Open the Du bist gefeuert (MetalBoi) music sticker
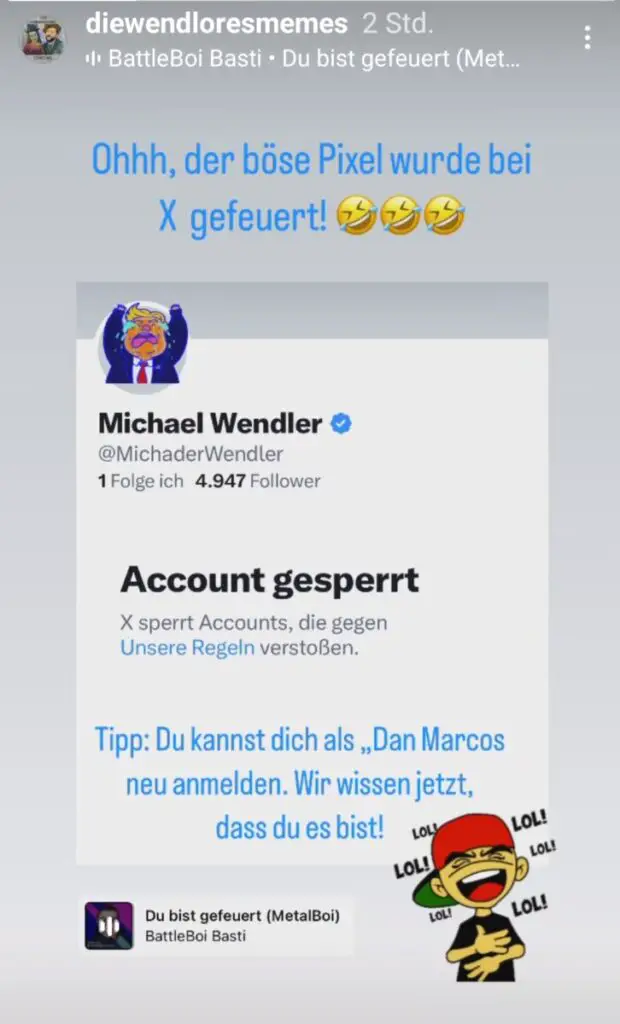 click(x=217, y=925)
